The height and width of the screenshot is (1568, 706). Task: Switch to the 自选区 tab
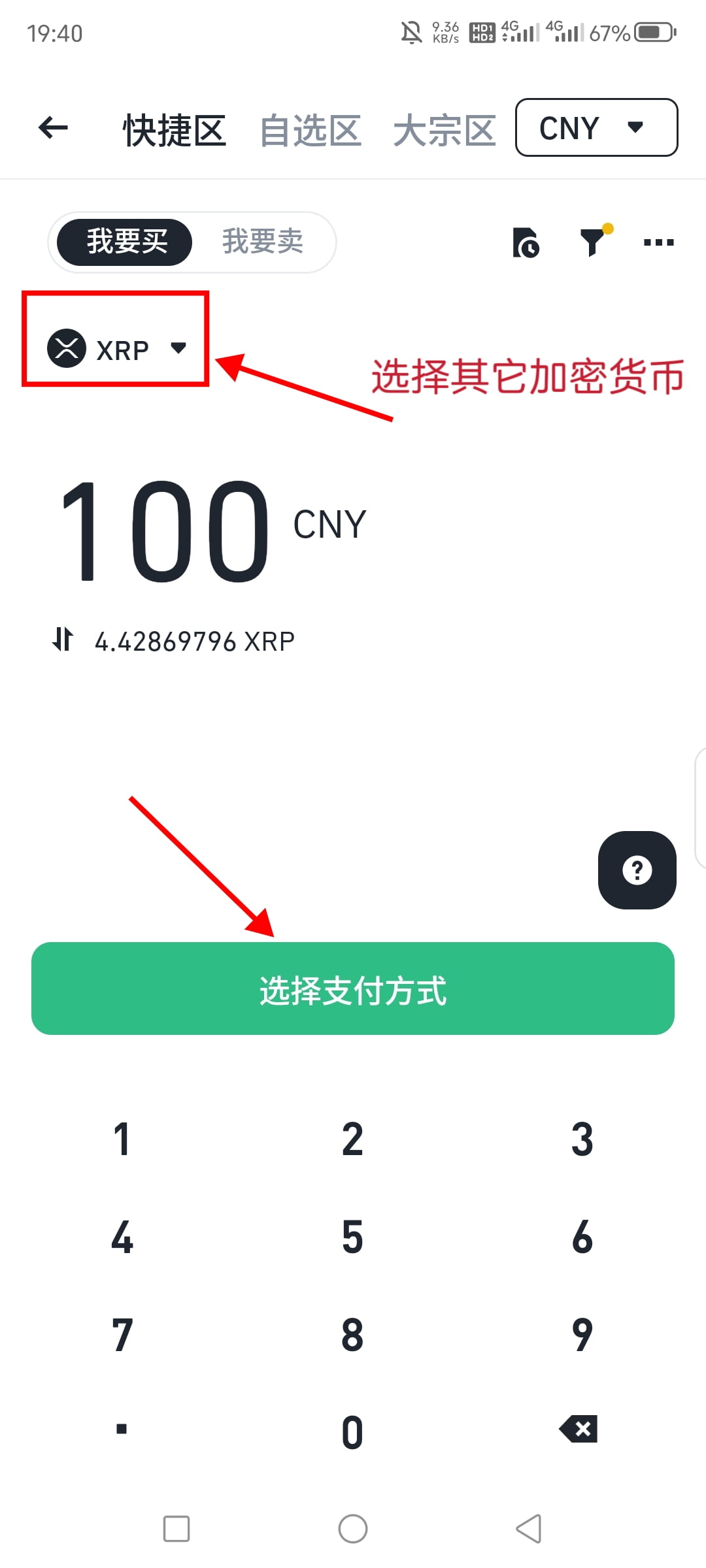pos(311,128)
